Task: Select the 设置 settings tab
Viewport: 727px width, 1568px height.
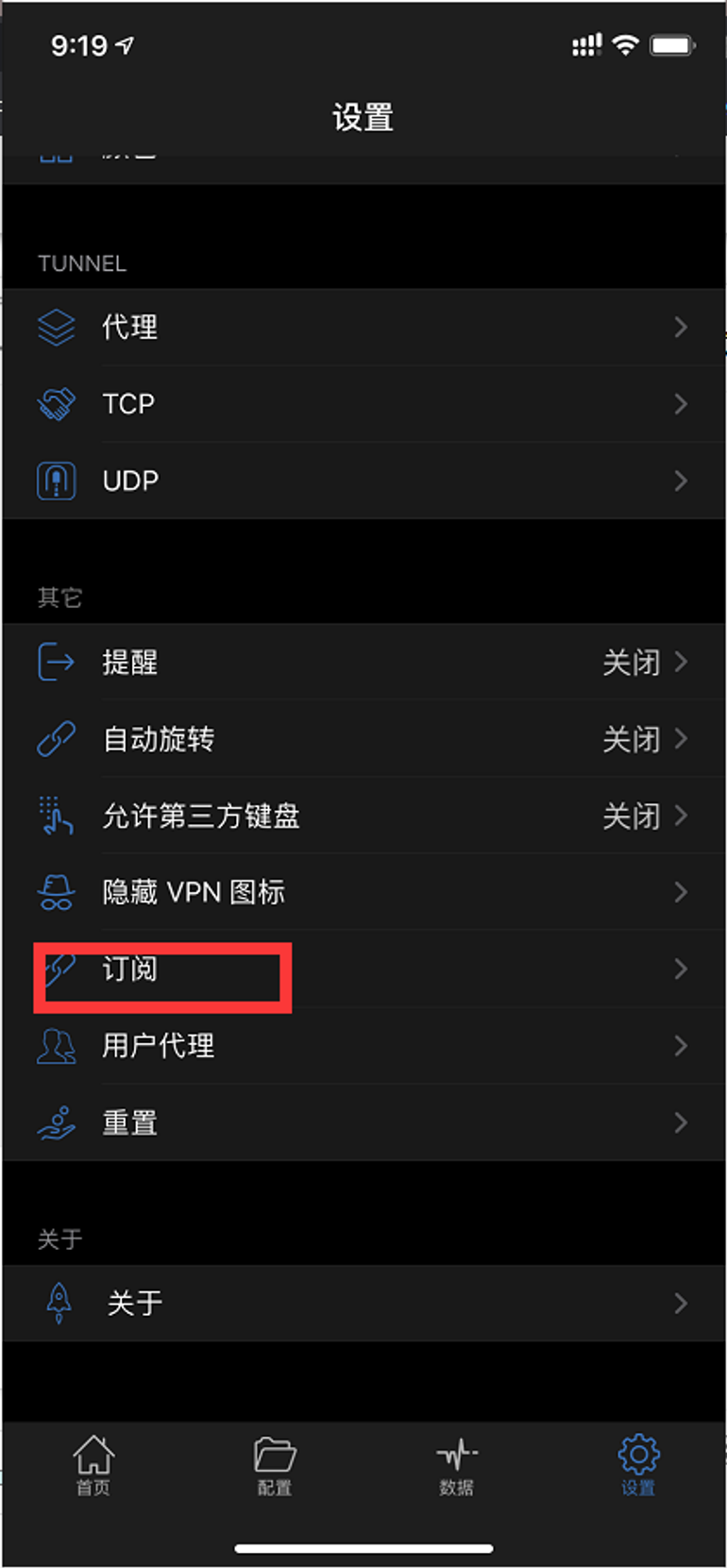Action: point(638,1465)
